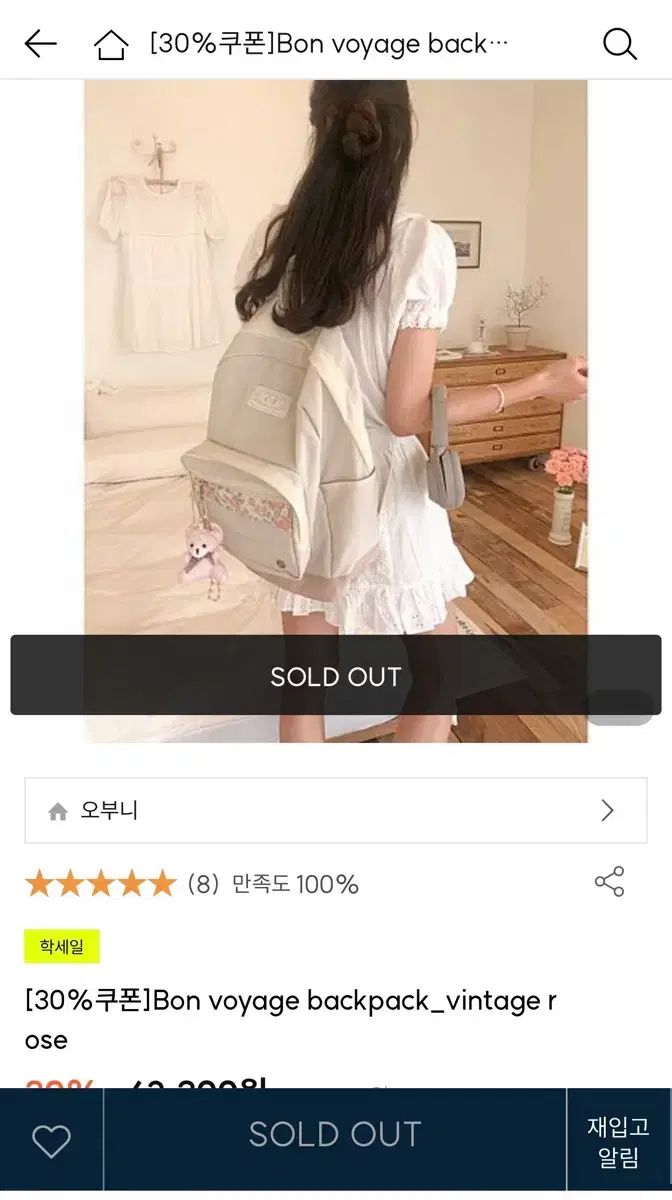Open the 오부니 store page row
This screenshot has width=672, height=1200.
(336, 810)
